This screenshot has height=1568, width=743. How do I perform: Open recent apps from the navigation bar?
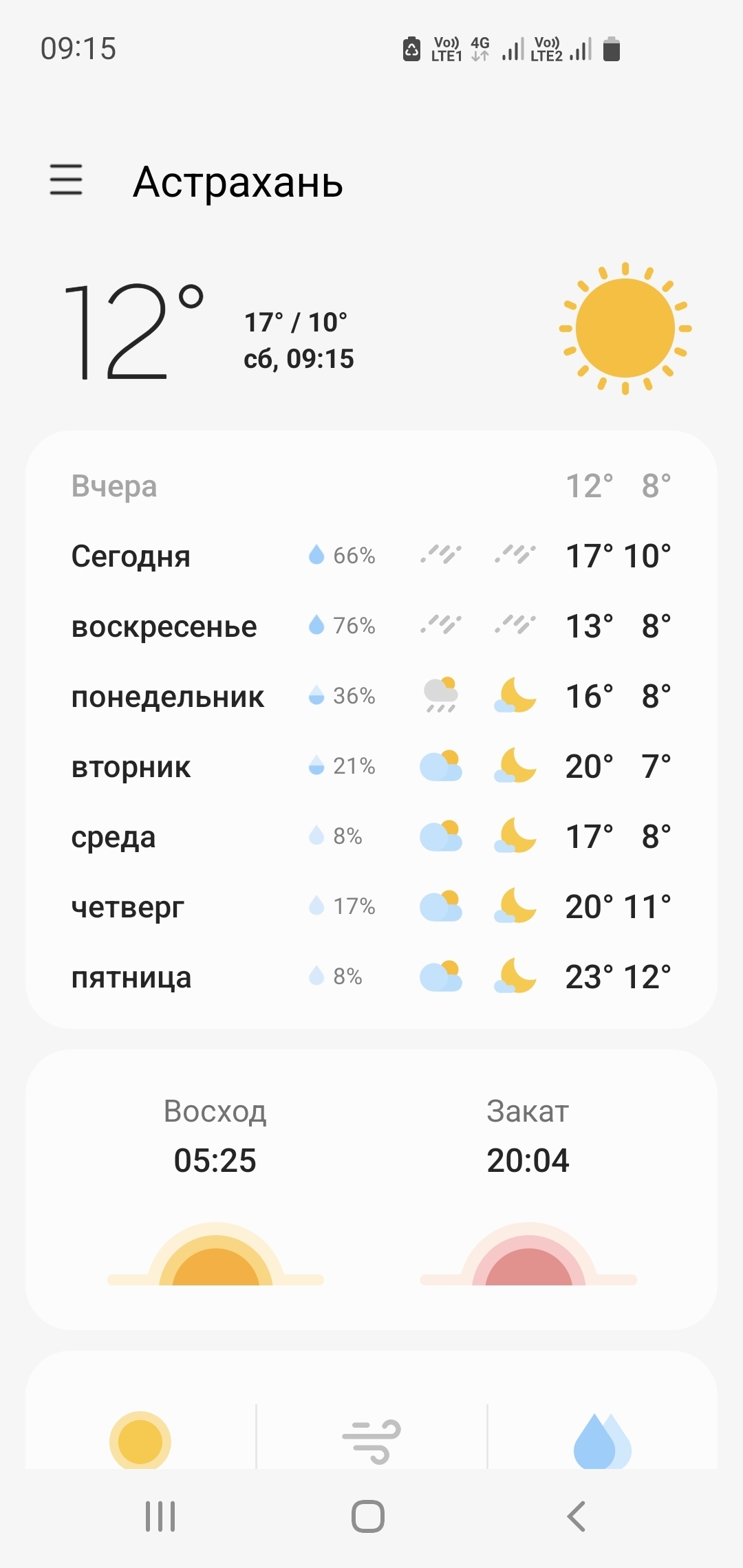click(x=160, y=1516)
